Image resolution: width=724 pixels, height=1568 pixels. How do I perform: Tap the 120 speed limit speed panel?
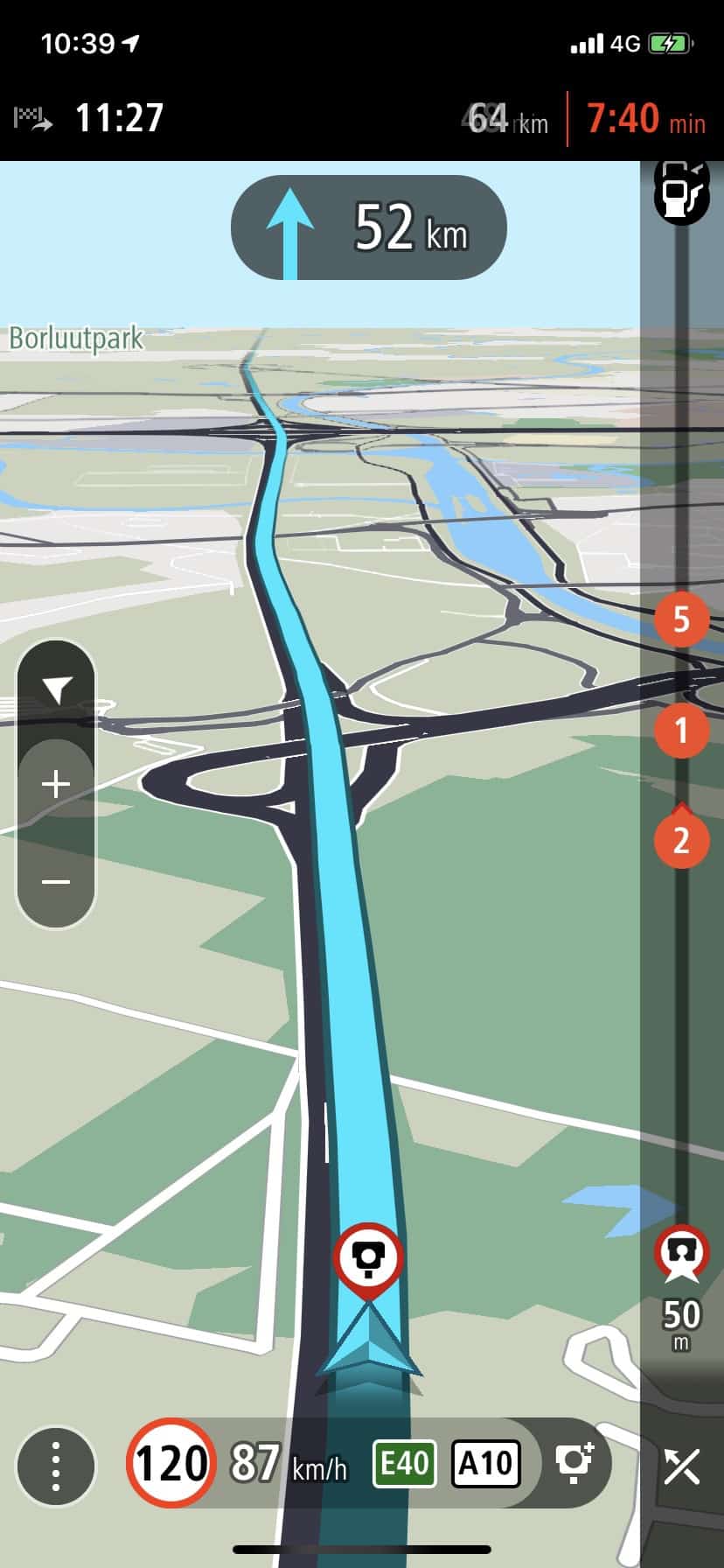pyautogui.click(x=171, y=1463)
